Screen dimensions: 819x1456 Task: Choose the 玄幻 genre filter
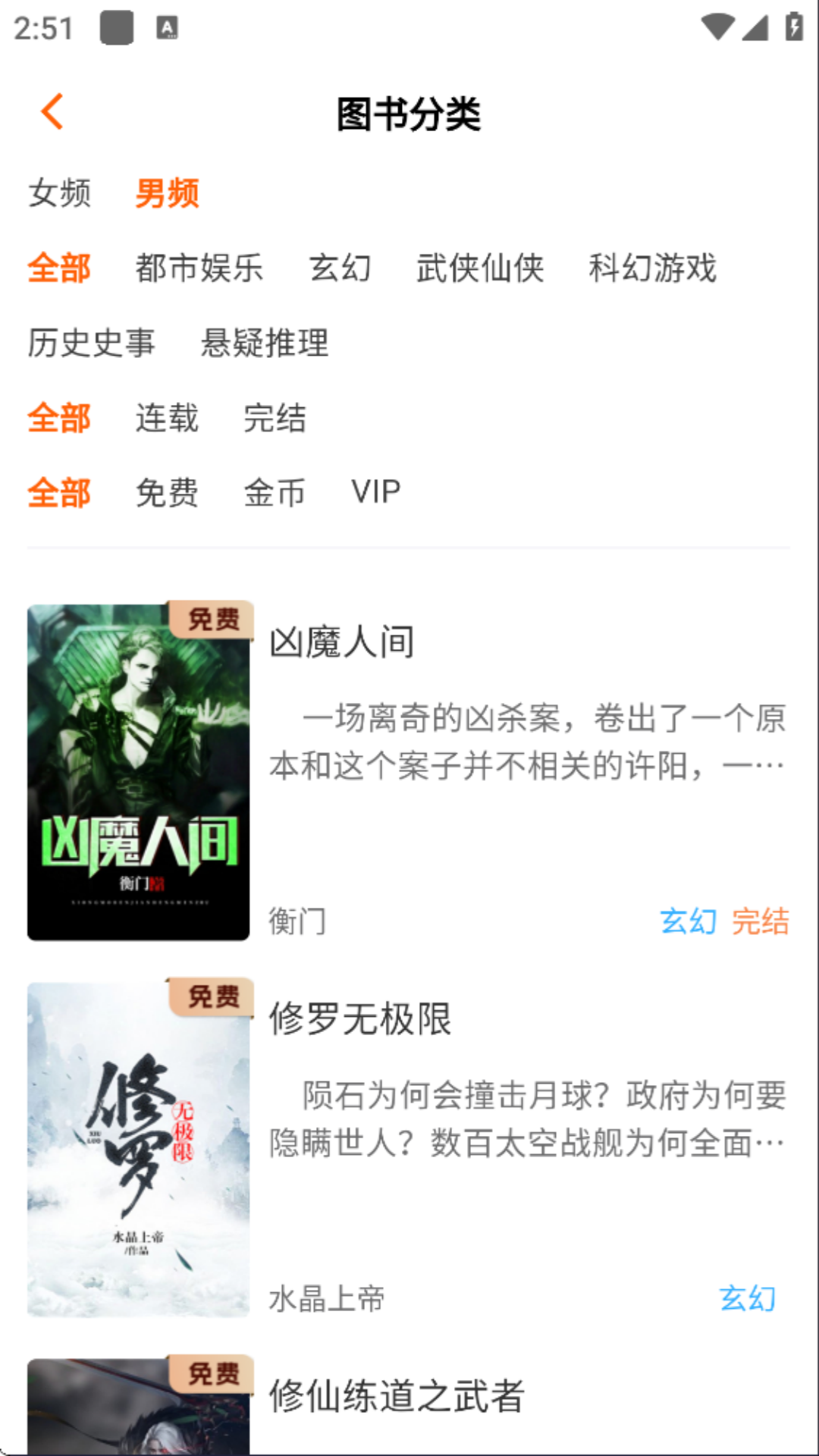click(x=340, y=268)
